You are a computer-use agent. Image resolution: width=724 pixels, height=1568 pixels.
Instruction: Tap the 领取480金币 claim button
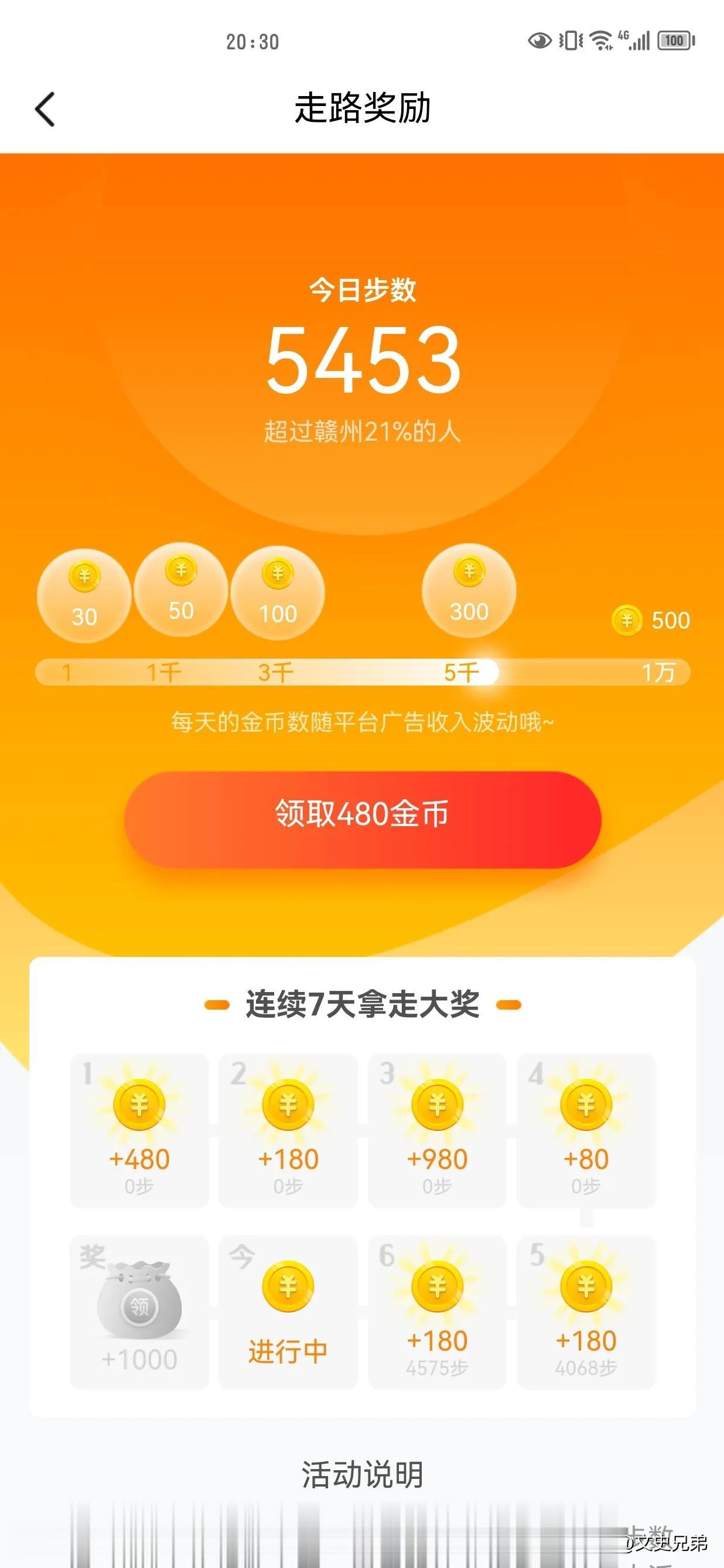pyautogui.click(x=362, y=820)
